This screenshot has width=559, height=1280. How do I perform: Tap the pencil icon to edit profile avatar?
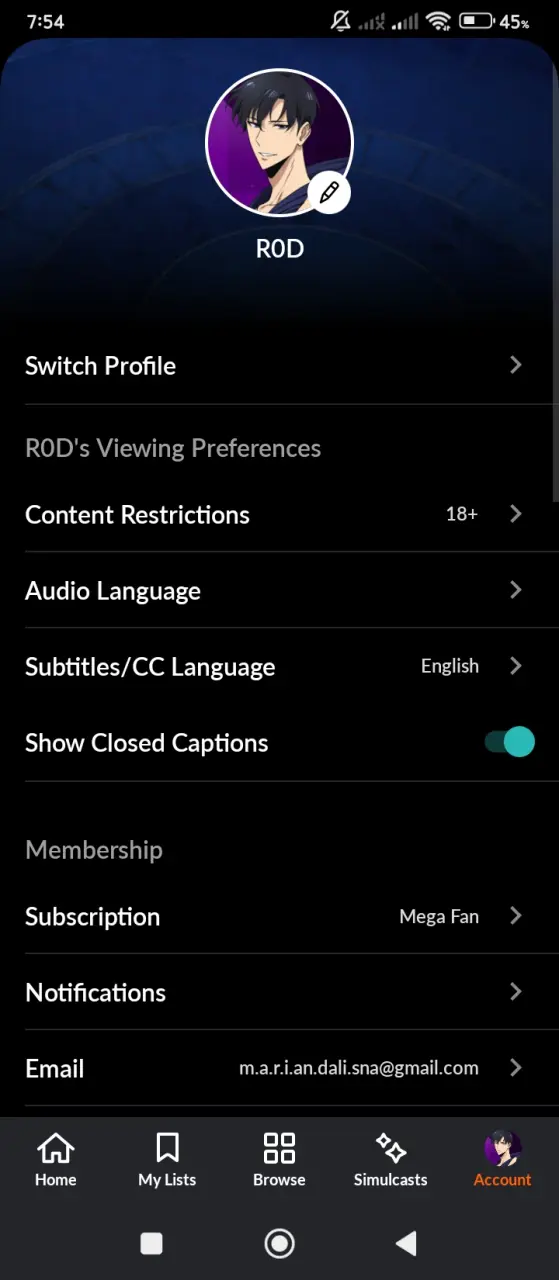(329, 192)
